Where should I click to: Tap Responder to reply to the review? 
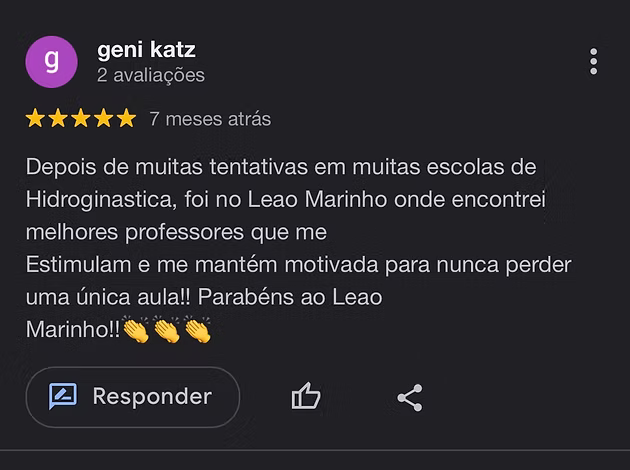(132, 397)
